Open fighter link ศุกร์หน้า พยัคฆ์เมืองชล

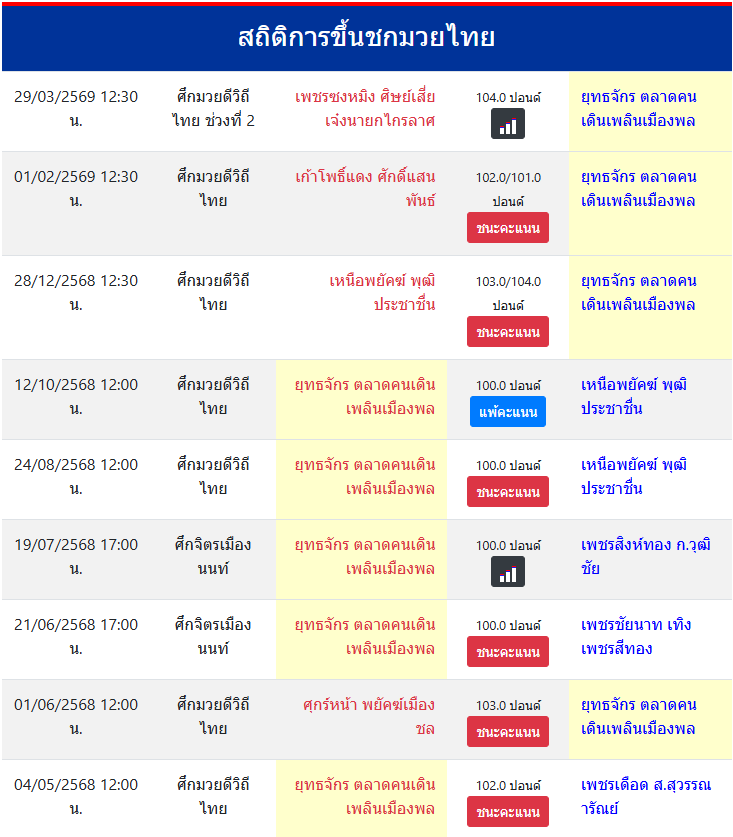pyautogui.click(x=370, y=717)
